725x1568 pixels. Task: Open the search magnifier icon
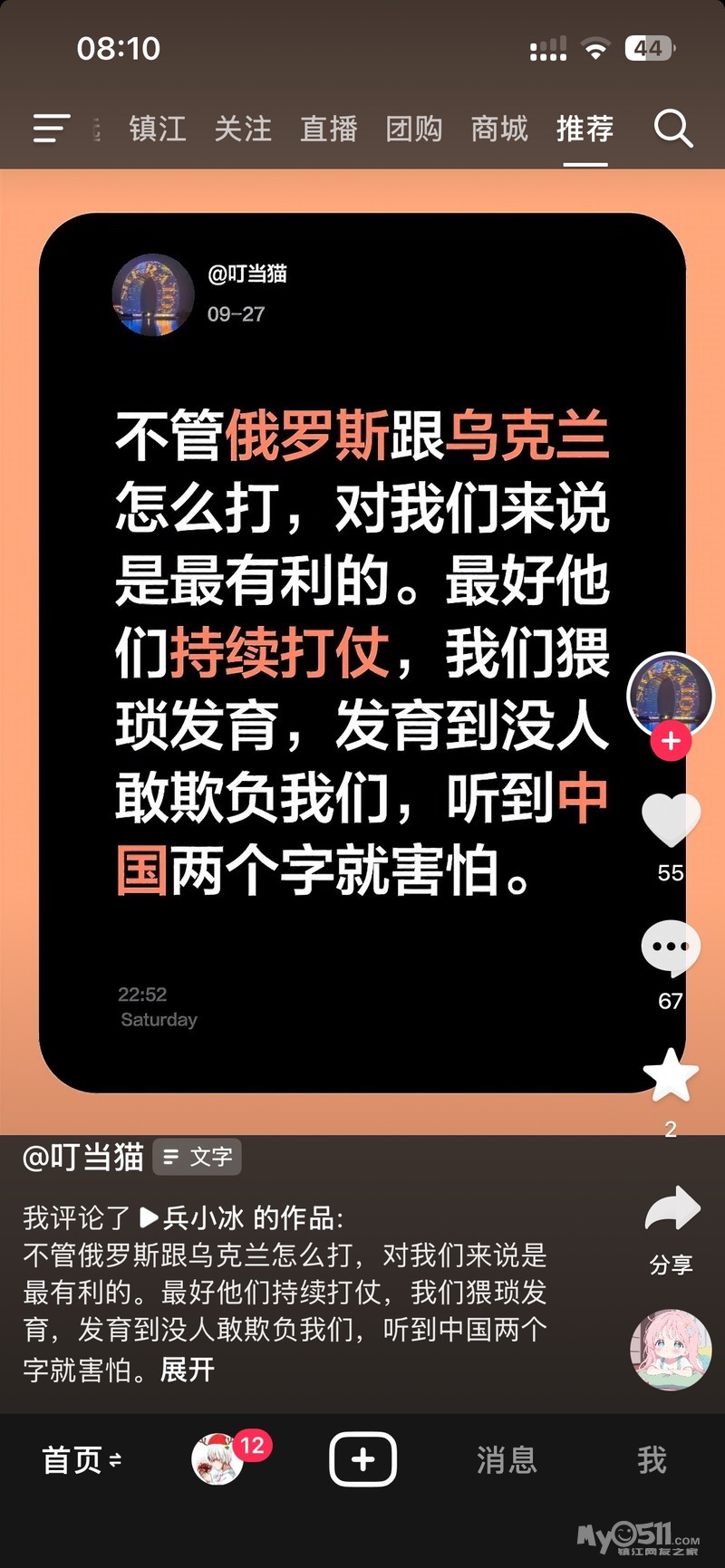click(x=673, y=129)
